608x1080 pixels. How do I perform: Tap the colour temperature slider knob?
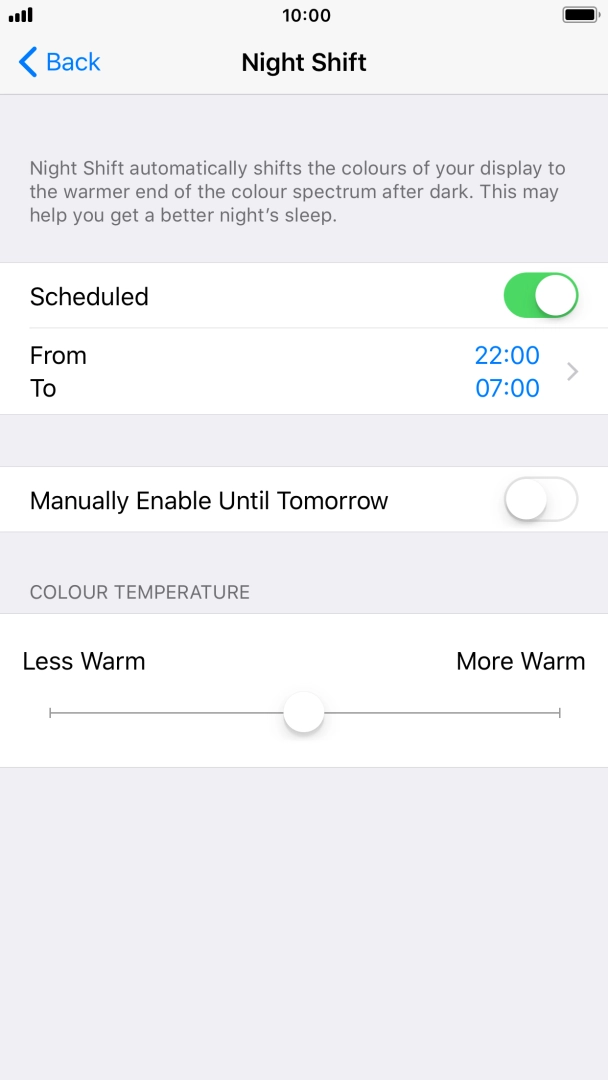coord(303,713)
